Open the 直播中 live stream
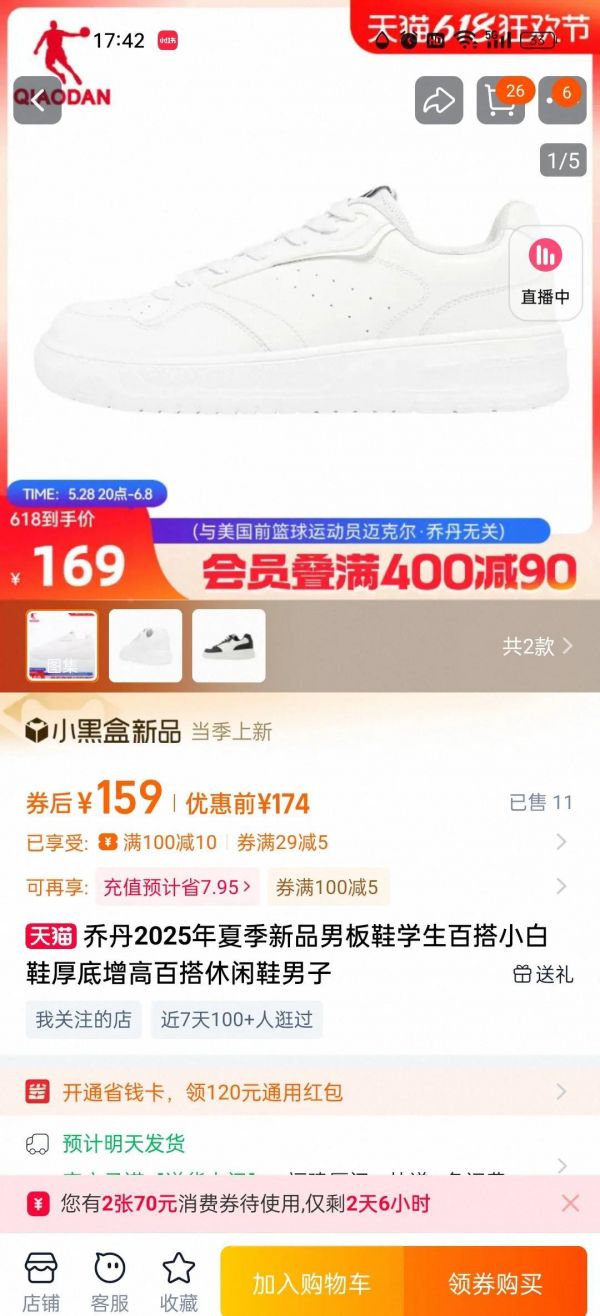Screen dimensions: 600x1316 pyautogui.click(x=545, y=272)
